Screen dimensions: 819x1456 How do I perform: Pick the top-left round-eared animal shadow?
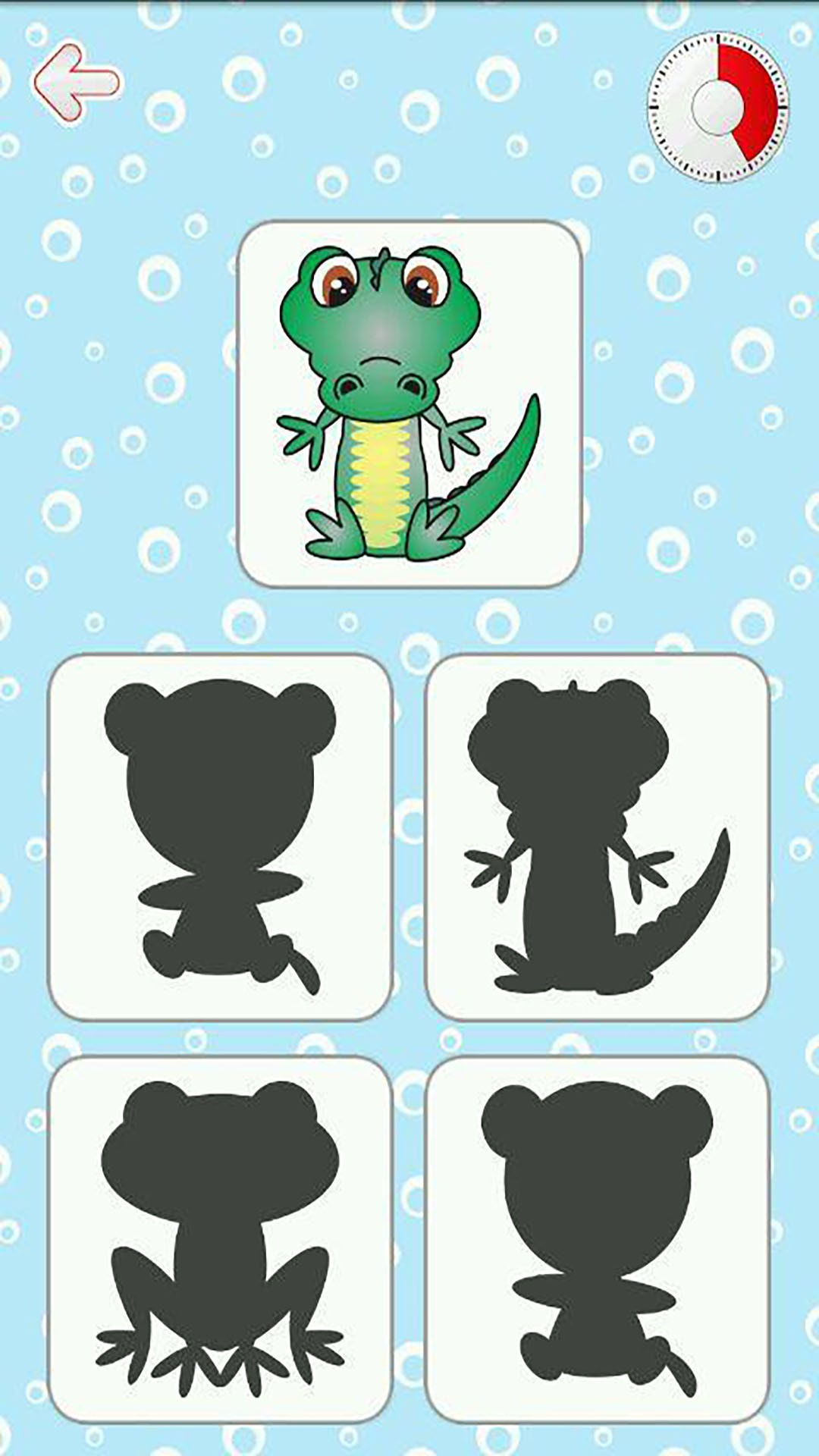220,837
